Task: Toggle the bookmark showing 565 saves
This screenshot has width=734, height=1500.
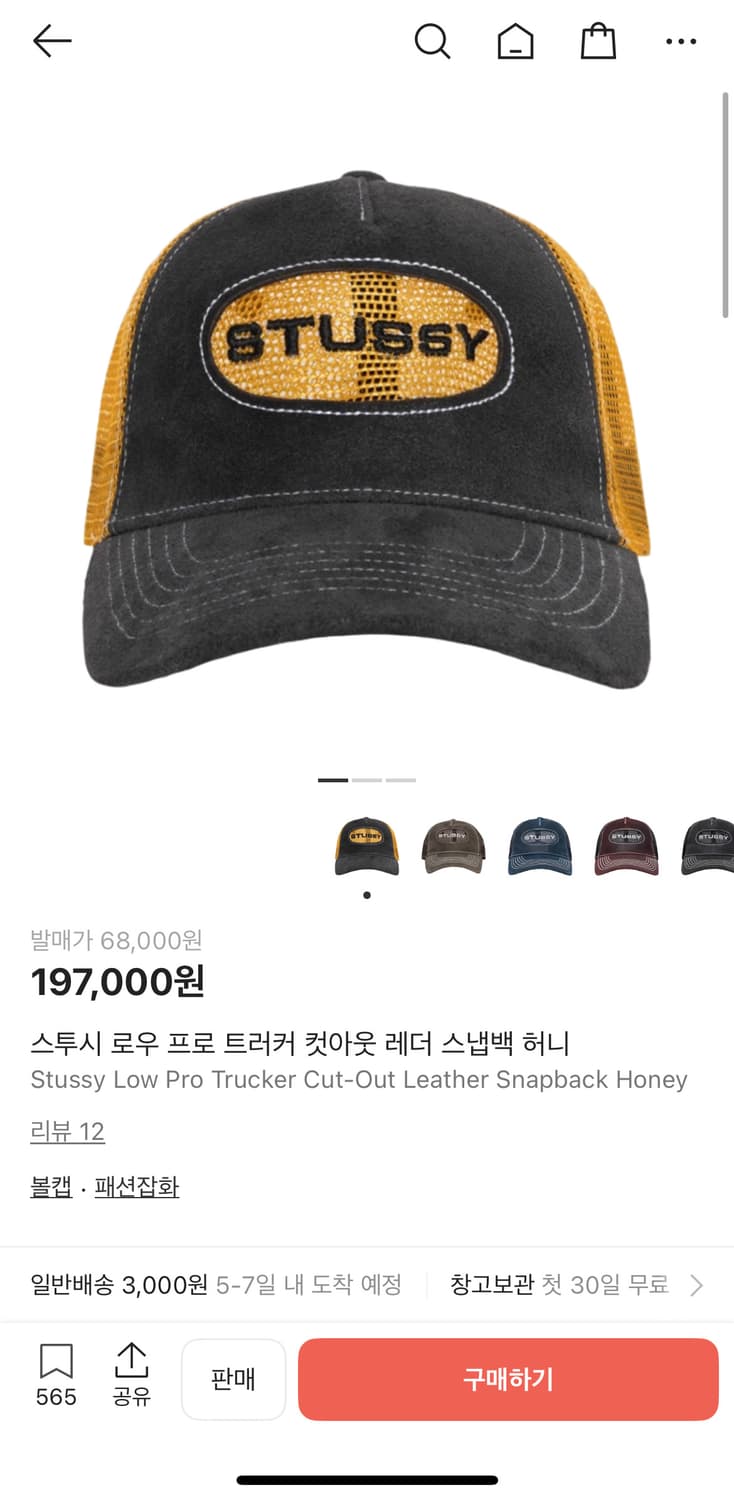Action: coord(56,1378)
